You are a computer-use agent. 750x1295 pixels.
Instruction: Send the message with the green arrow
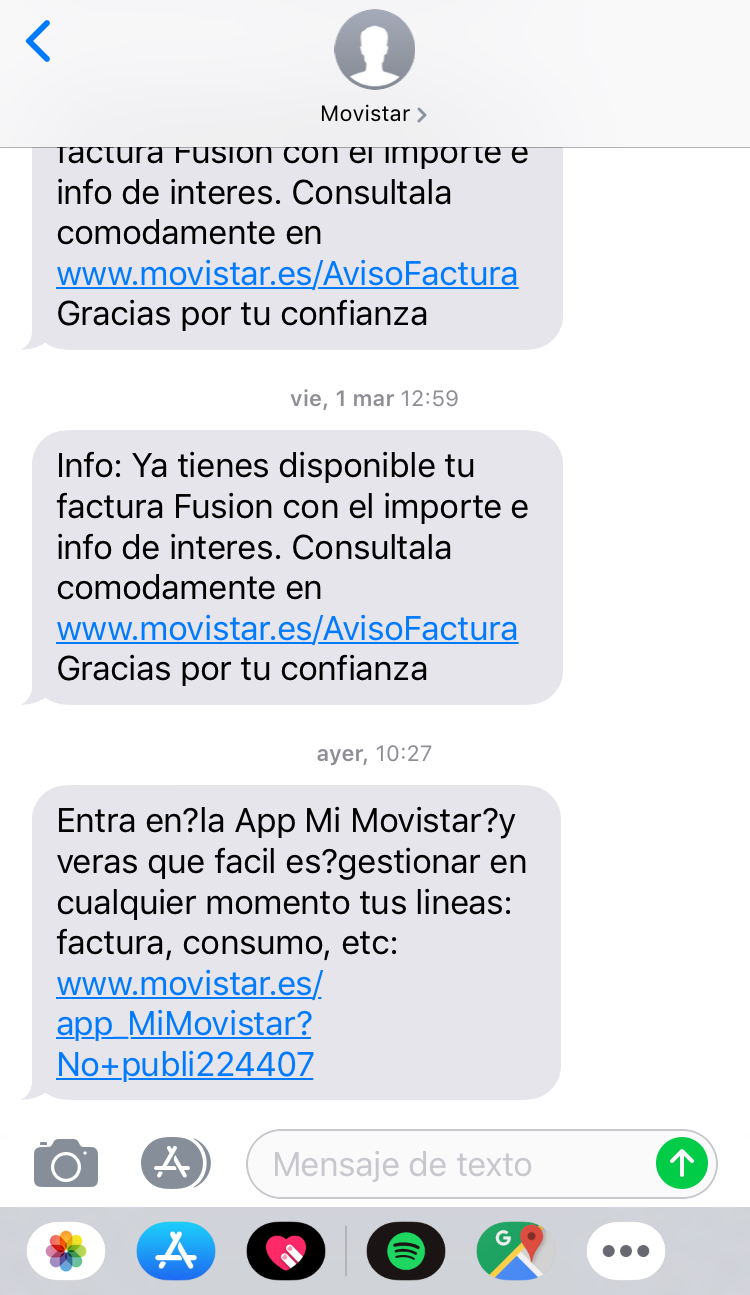pos(683,1163)
